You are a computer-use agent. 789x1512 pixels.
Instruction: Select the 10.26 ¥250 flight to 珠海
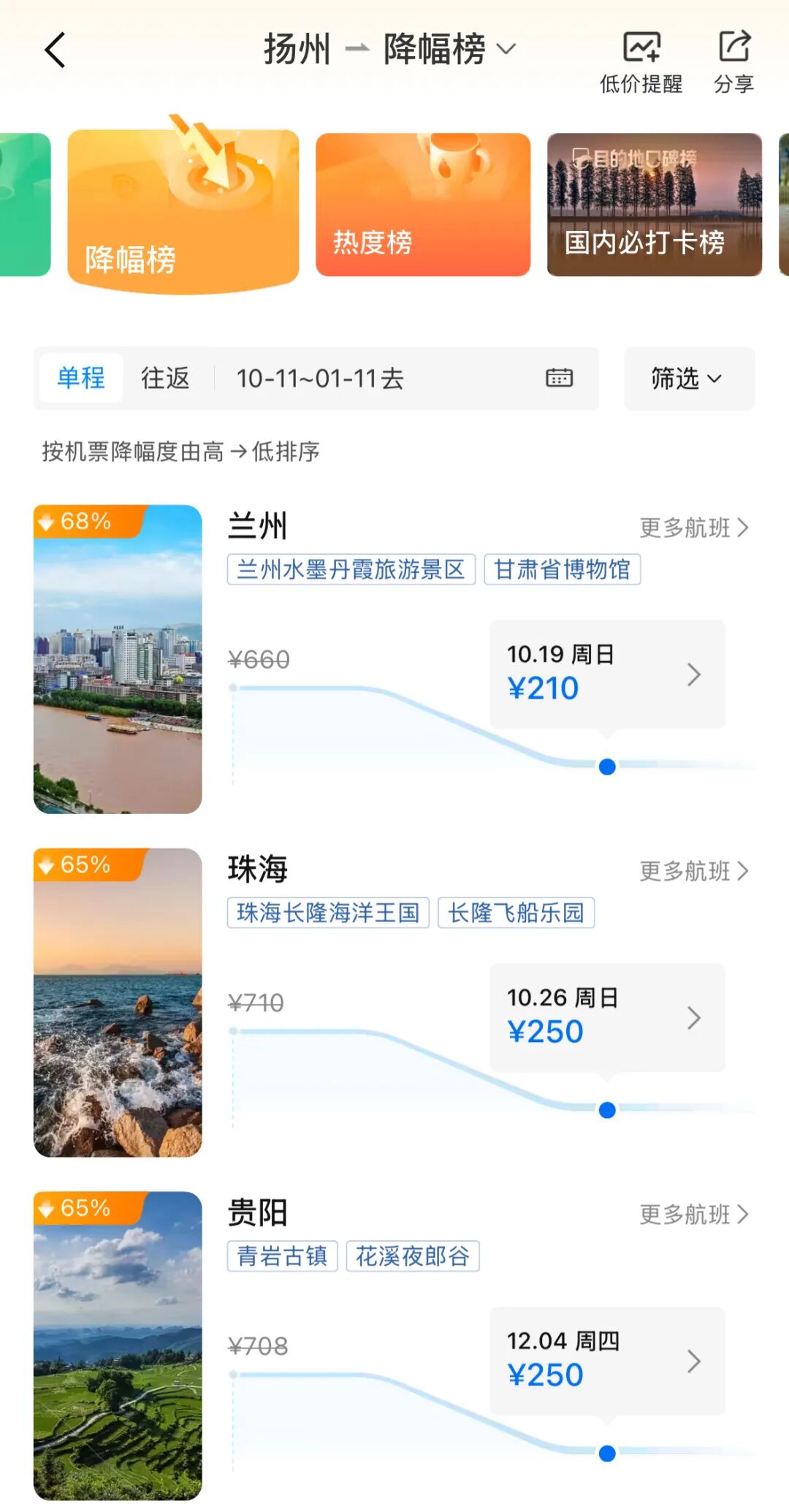[x=606, y=1017]
